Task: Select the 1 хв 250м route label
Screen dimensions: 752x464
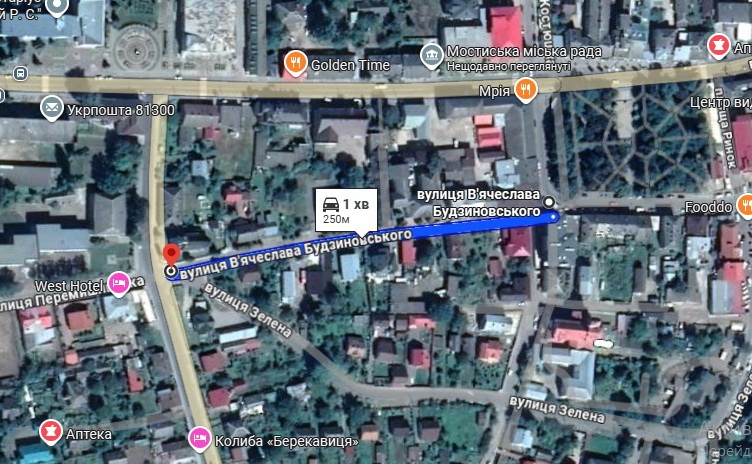Action: (x=345, y=207)
